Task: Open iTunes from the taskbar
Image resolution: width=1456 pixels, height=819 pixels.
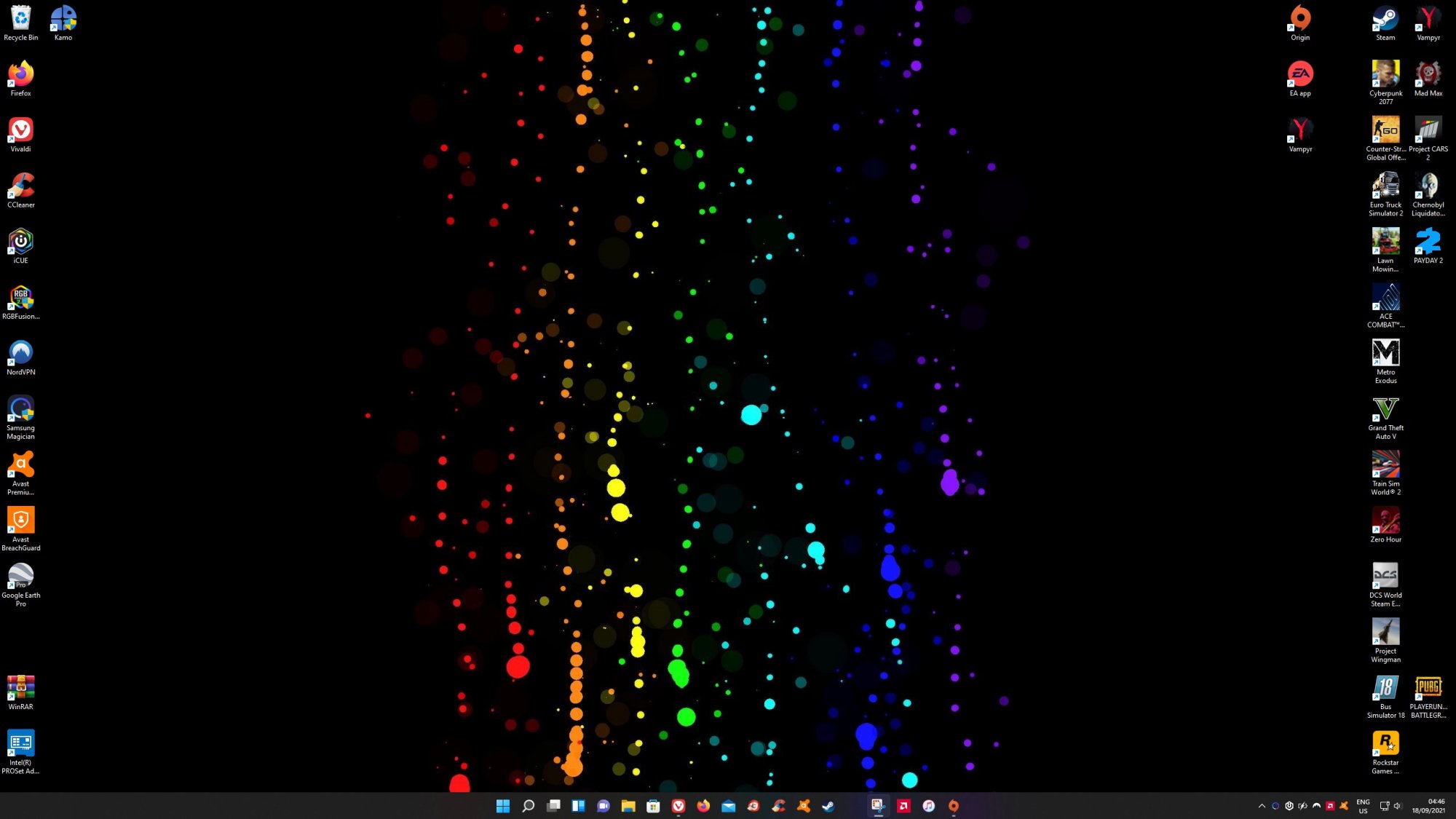Action: pyautogui.click(x=928, y=806)
